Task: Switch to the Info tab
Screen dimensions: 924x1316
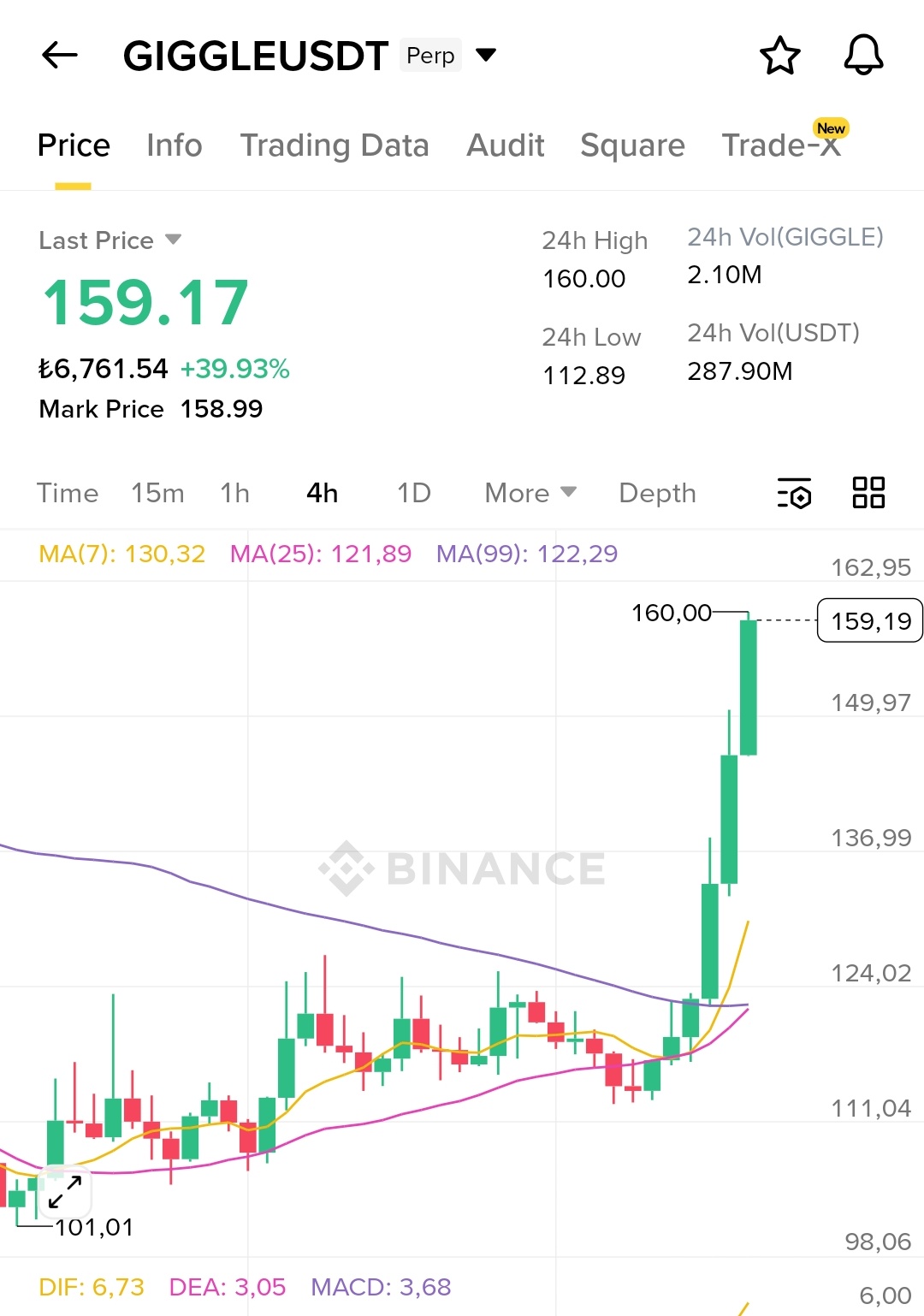Action: pos(175,145)
